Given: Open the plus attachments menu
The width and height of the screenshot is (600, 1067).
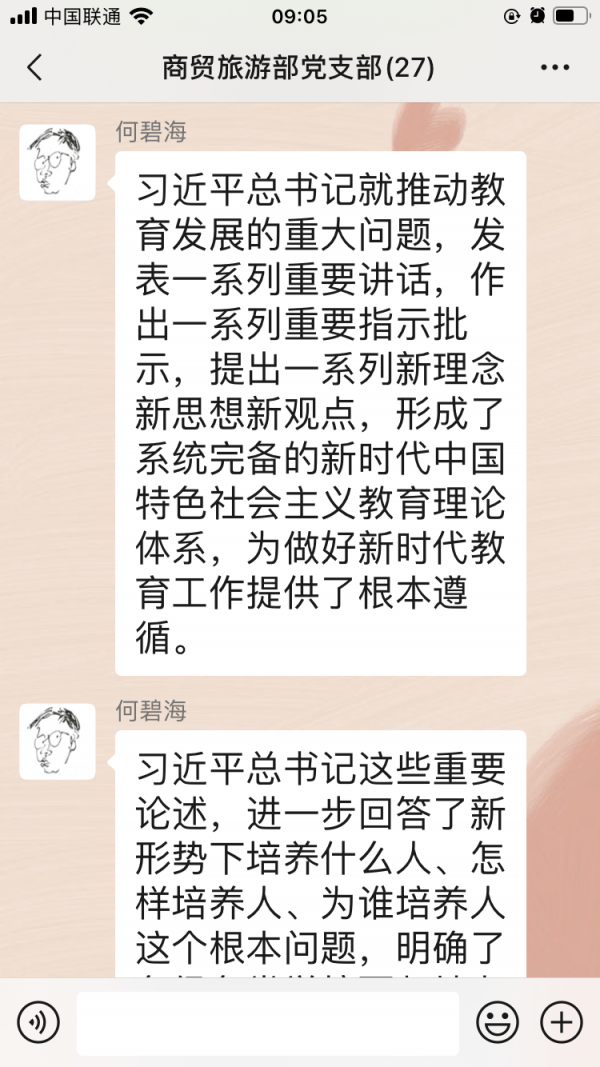Looking at the screenshot, I should tap(561, 1022).
